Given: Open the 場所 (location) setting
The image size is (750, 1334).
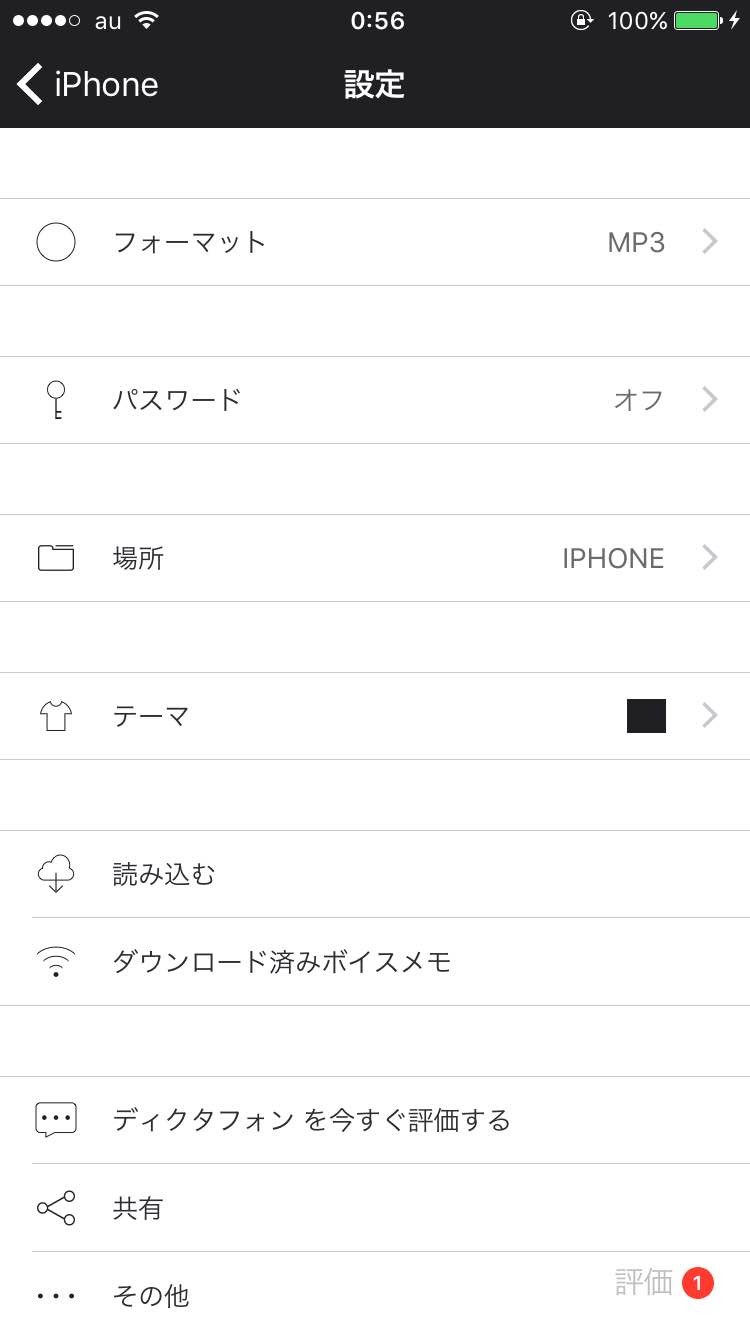Looking at the screenshot, I should pos(375,558).
